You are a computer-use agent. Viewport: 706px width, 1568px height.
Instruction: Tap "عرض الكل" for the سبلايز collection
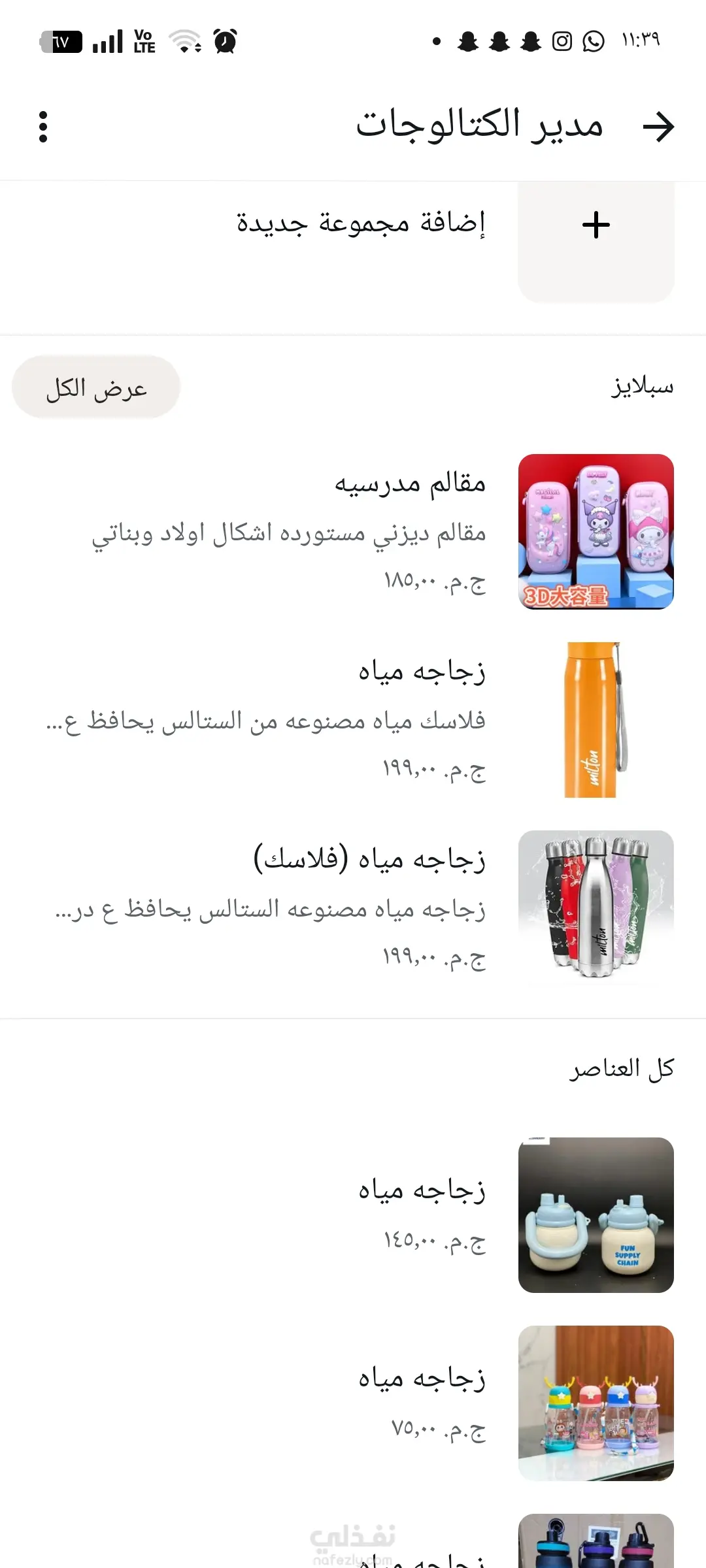(96, 387)
